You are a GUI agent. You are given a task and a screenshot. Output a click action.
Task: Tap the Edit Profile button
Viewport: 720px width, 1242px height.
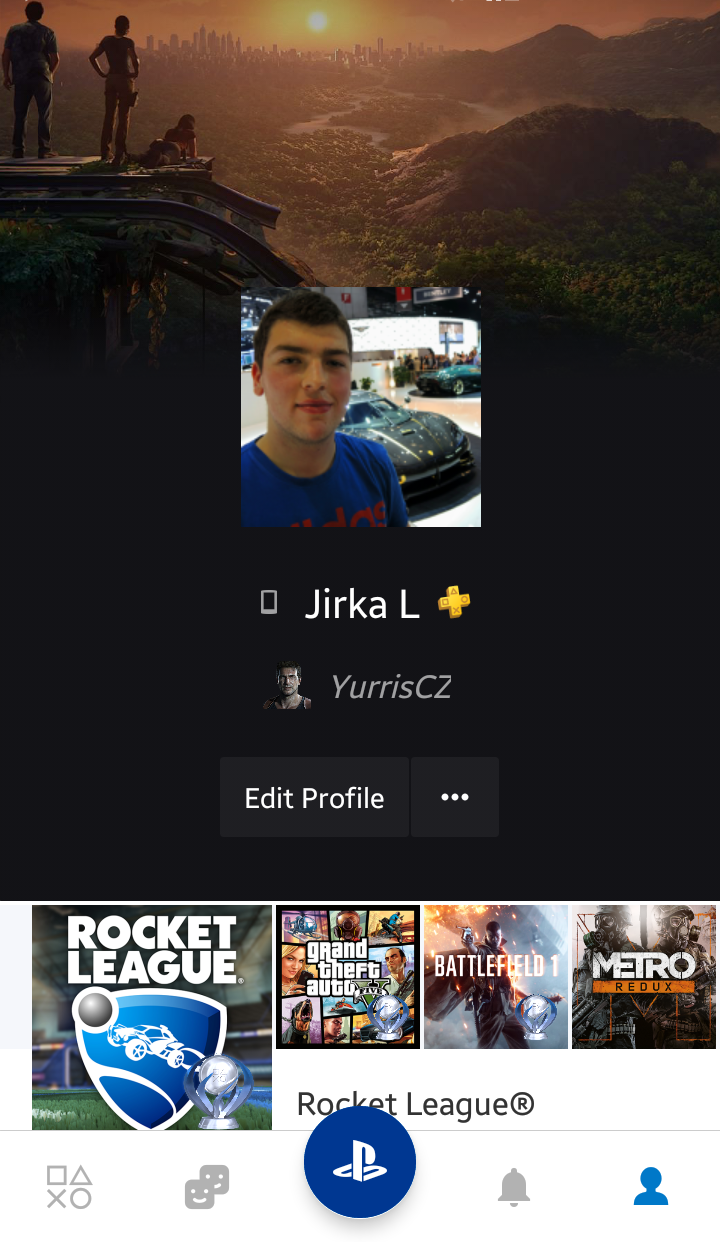(x=314, y=797)
